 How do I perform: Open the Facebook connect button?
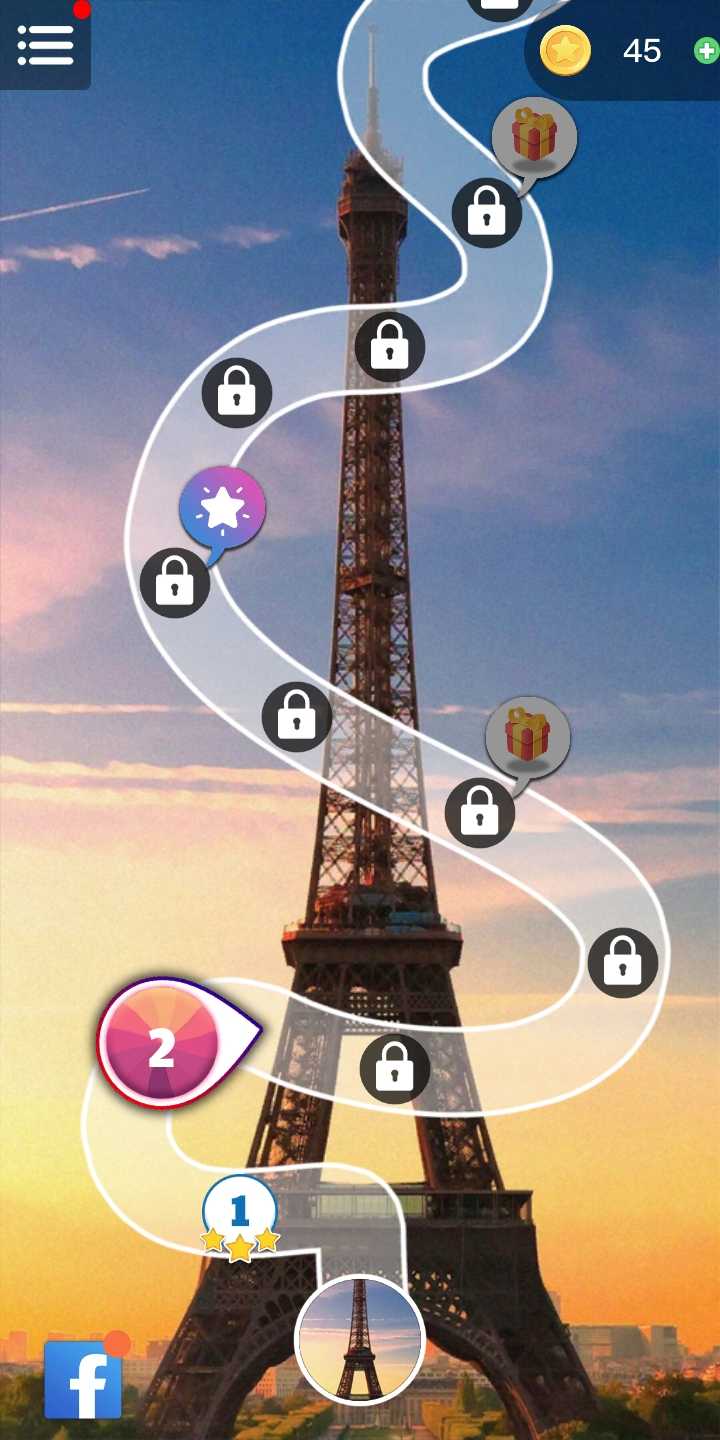[83, 1380]
